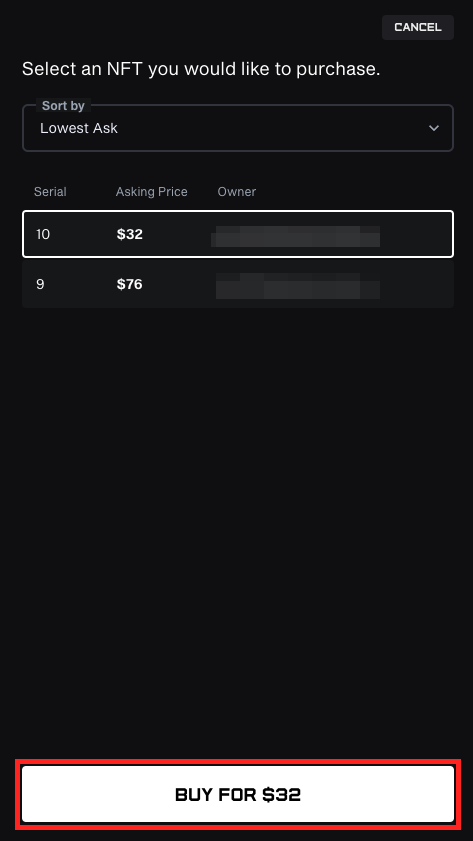This screenshot has height=841, width=473.
Task: Cancel the NFT purchase
Action: pyautogui.click(x=418, y=27)
